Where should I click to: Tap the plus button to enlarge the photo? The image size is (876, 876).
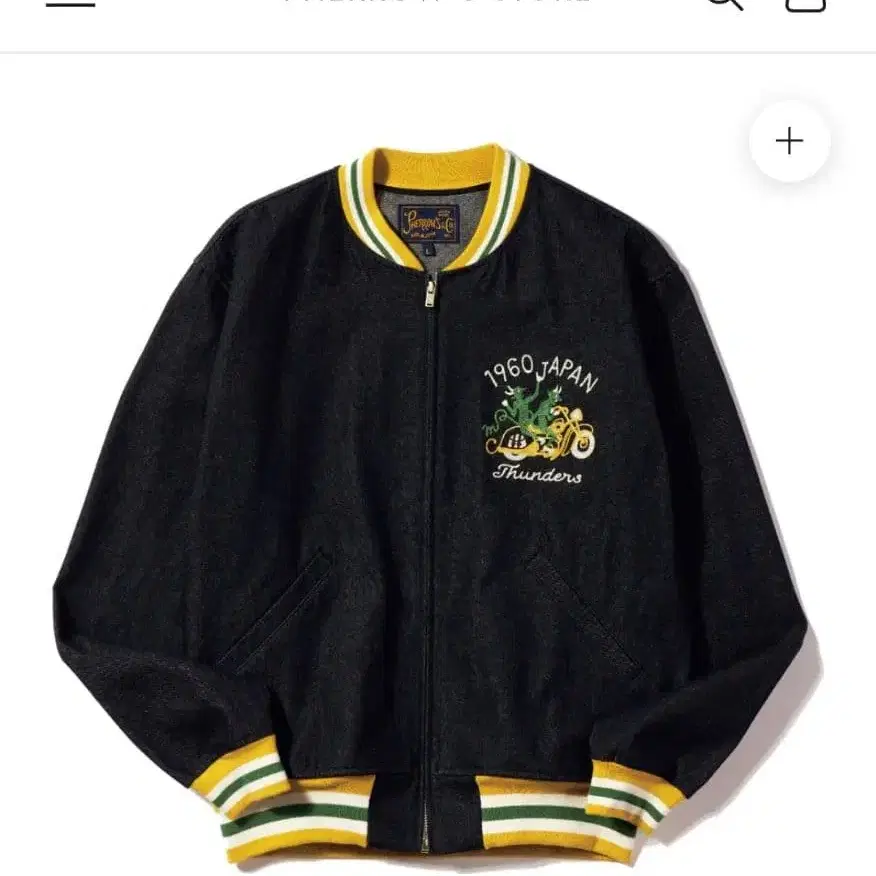point(789,141)
